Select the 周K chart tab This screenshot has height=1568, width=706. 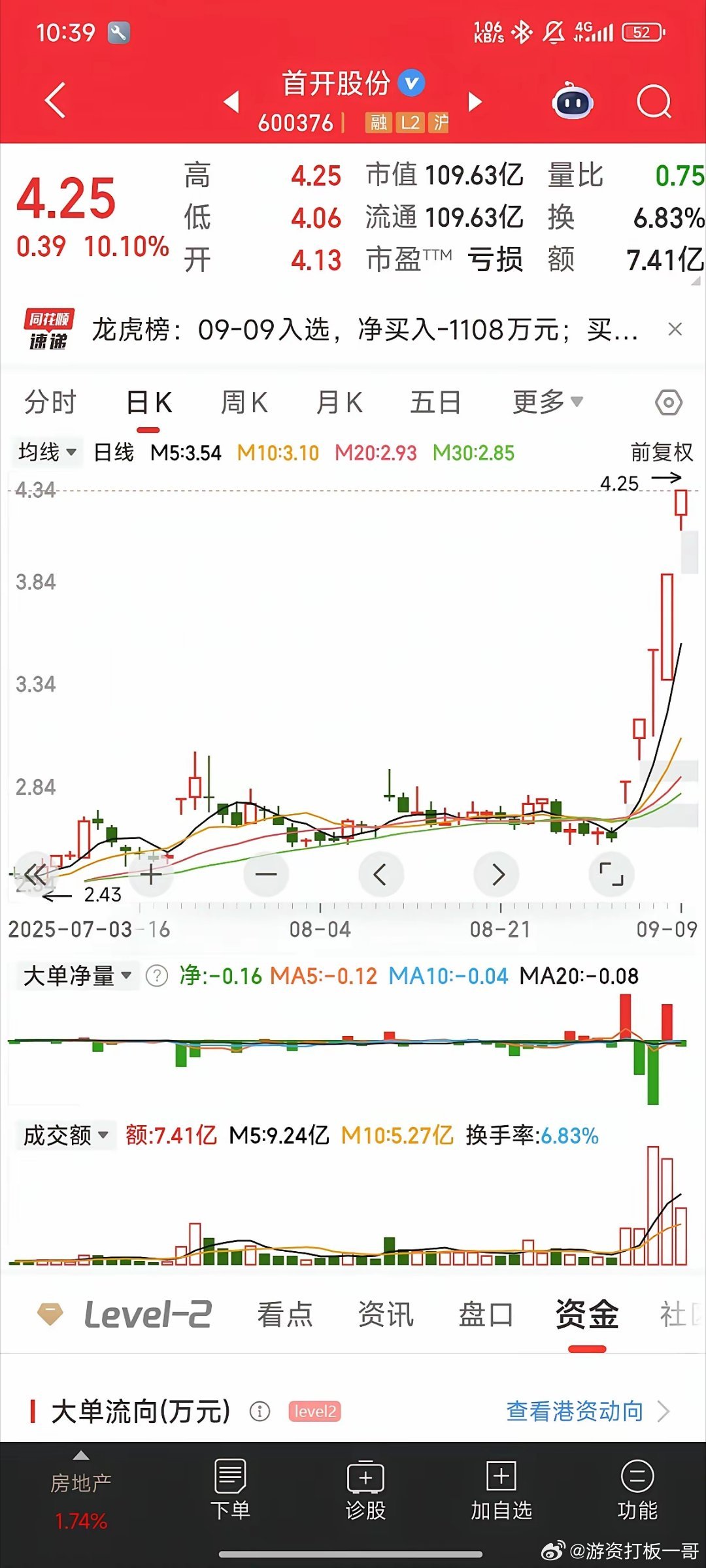pos(244,402)
